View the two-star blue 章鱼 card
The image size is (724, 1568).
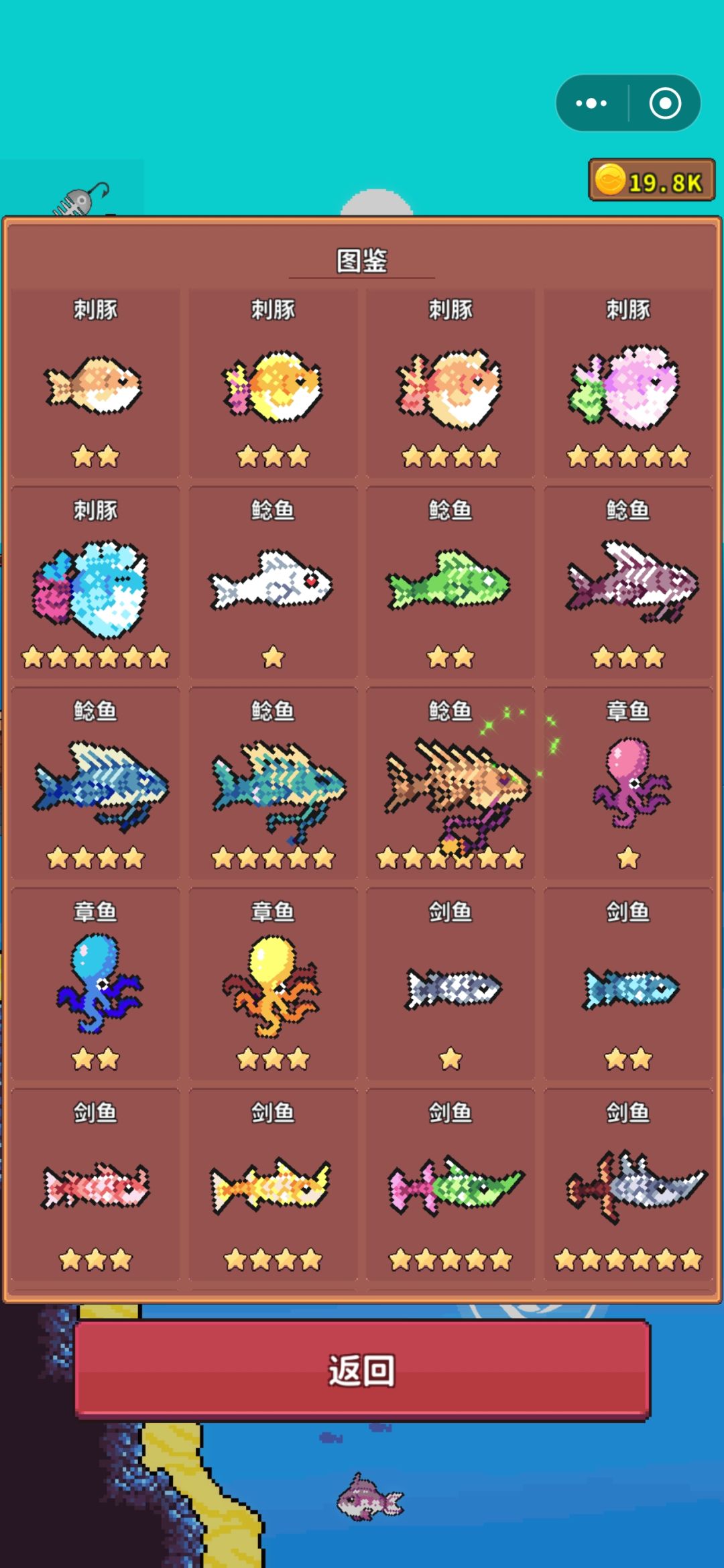[x=95, y=985]
